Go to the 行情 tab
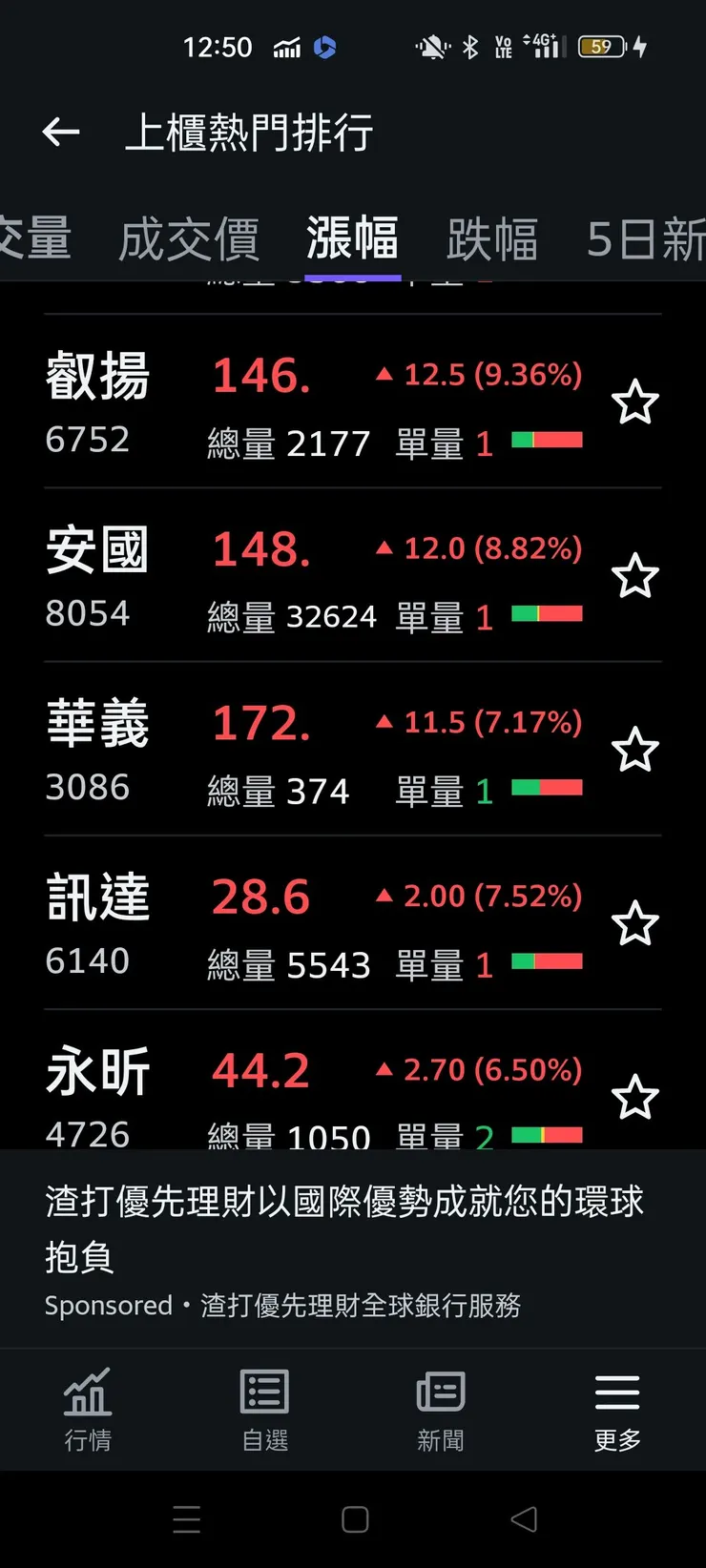Image resolution: width=706 pixels, height=1568 pixels. click(x=88, y=1410)
